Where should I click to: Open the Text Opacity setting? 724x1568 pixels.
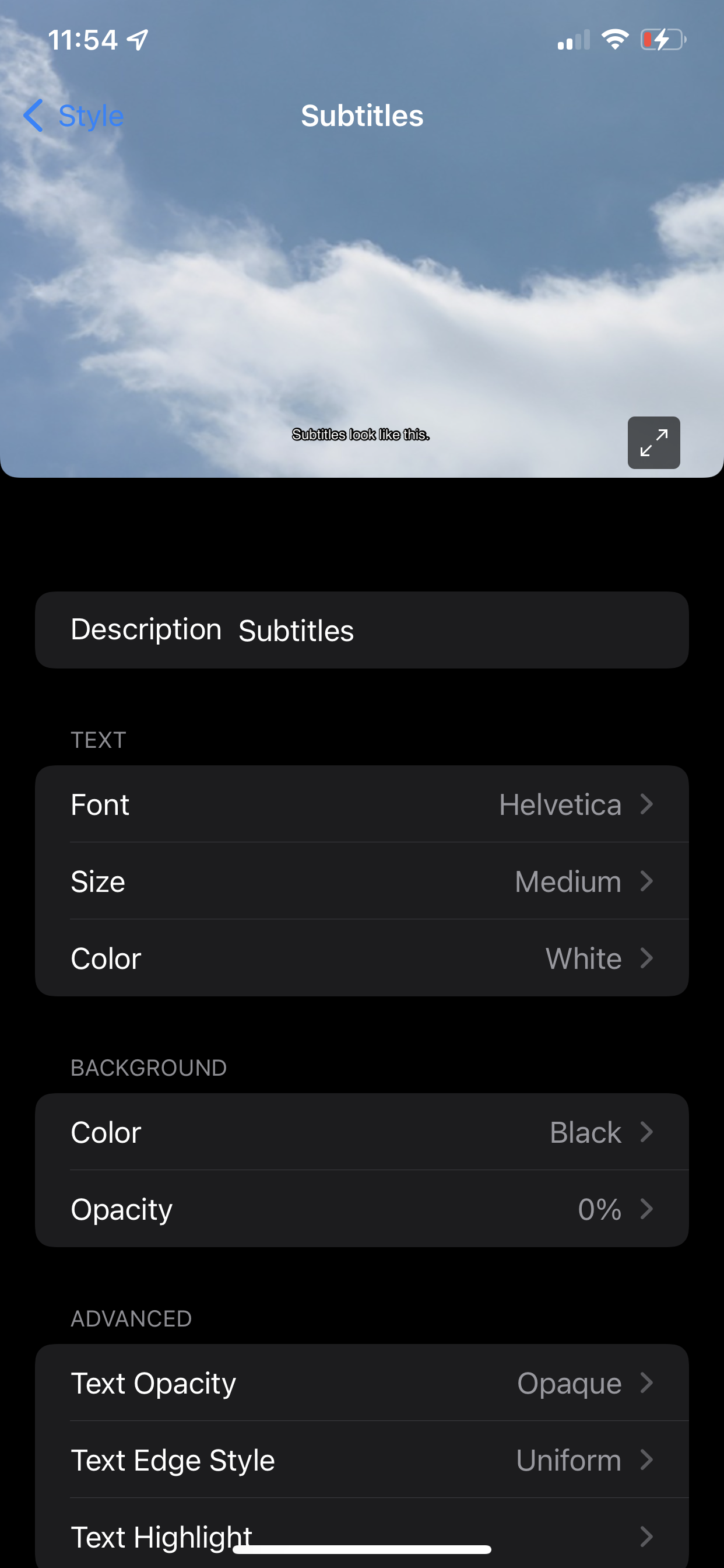pyautogui.click(x=361, y=1383)
